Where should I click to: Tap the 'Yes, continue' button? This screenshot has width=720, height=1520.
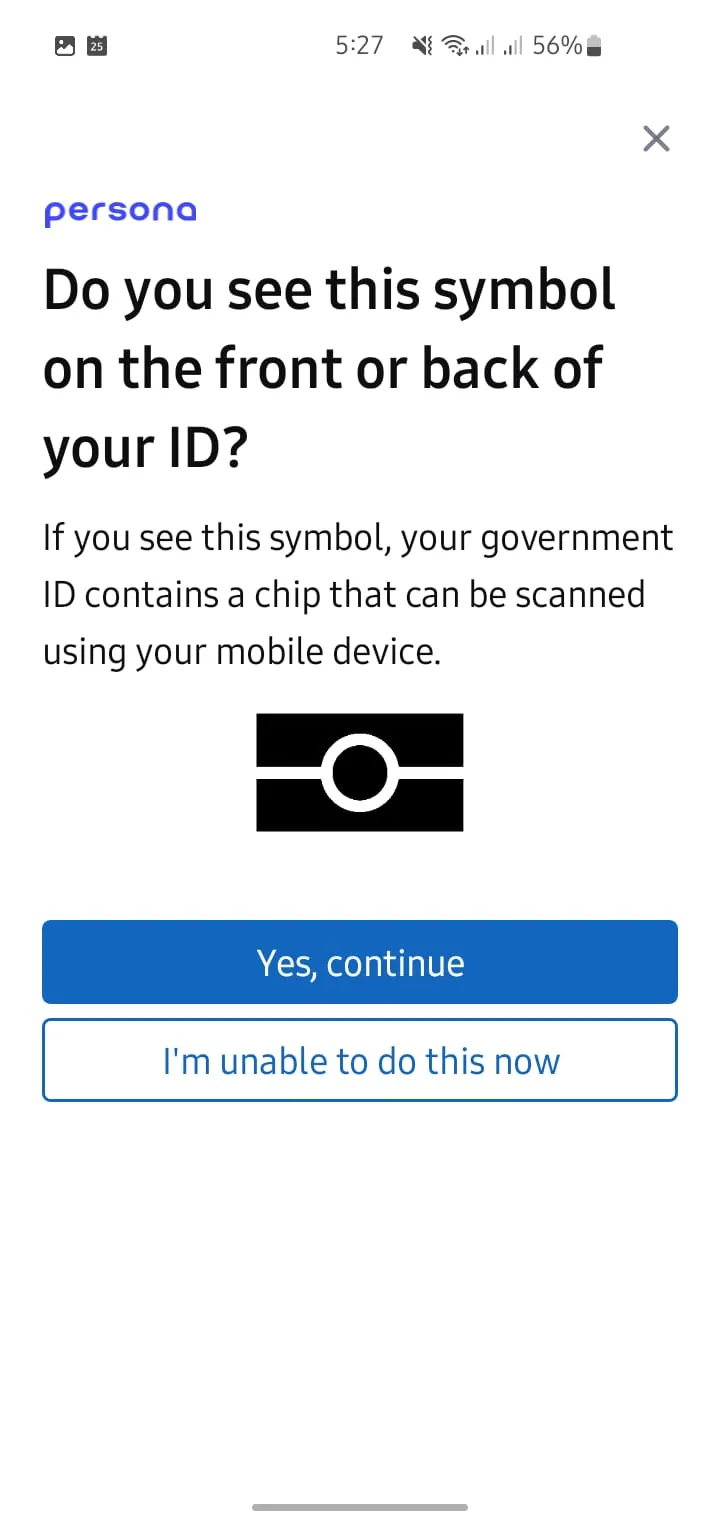[360, 962]
